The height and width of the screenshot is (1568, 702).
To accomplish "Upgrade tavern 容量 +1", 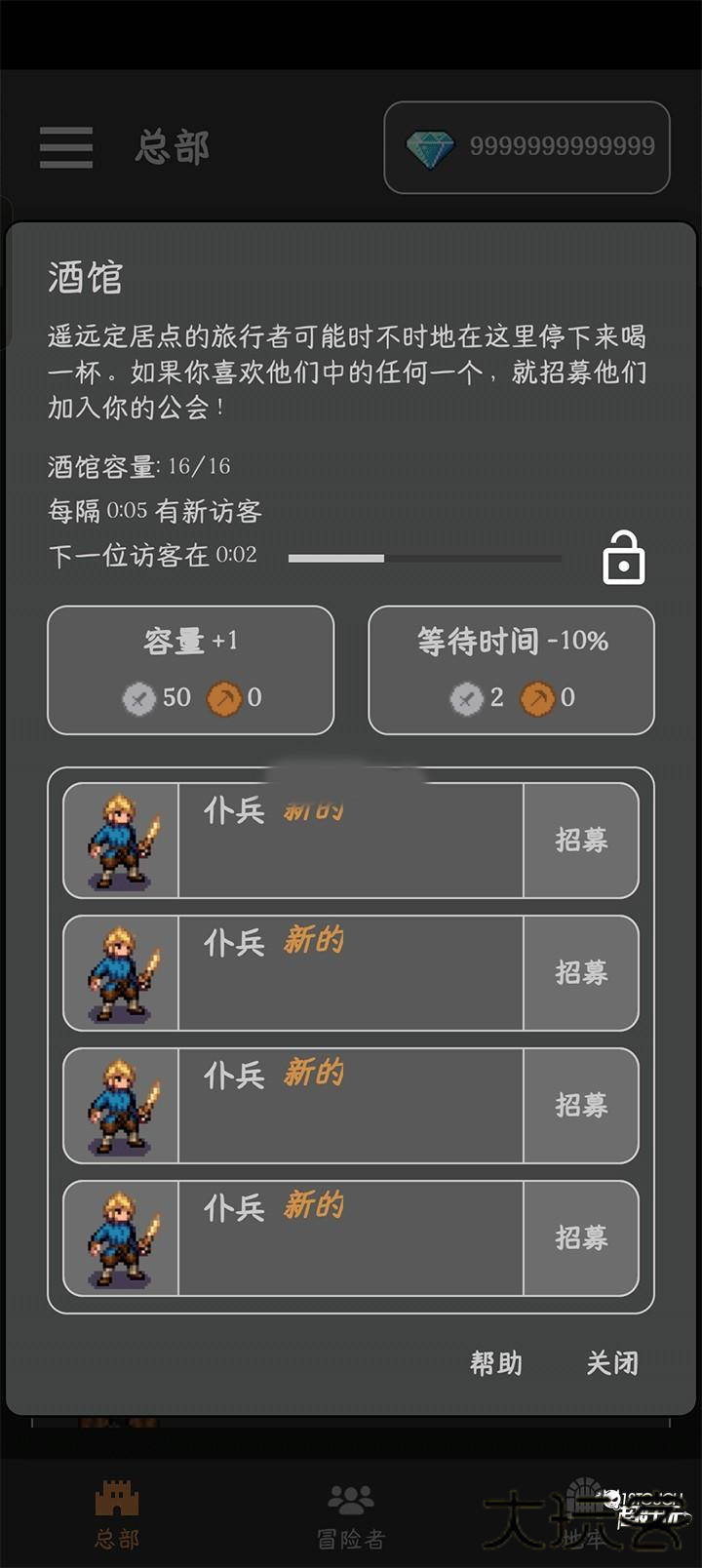I will coord(190,669).
